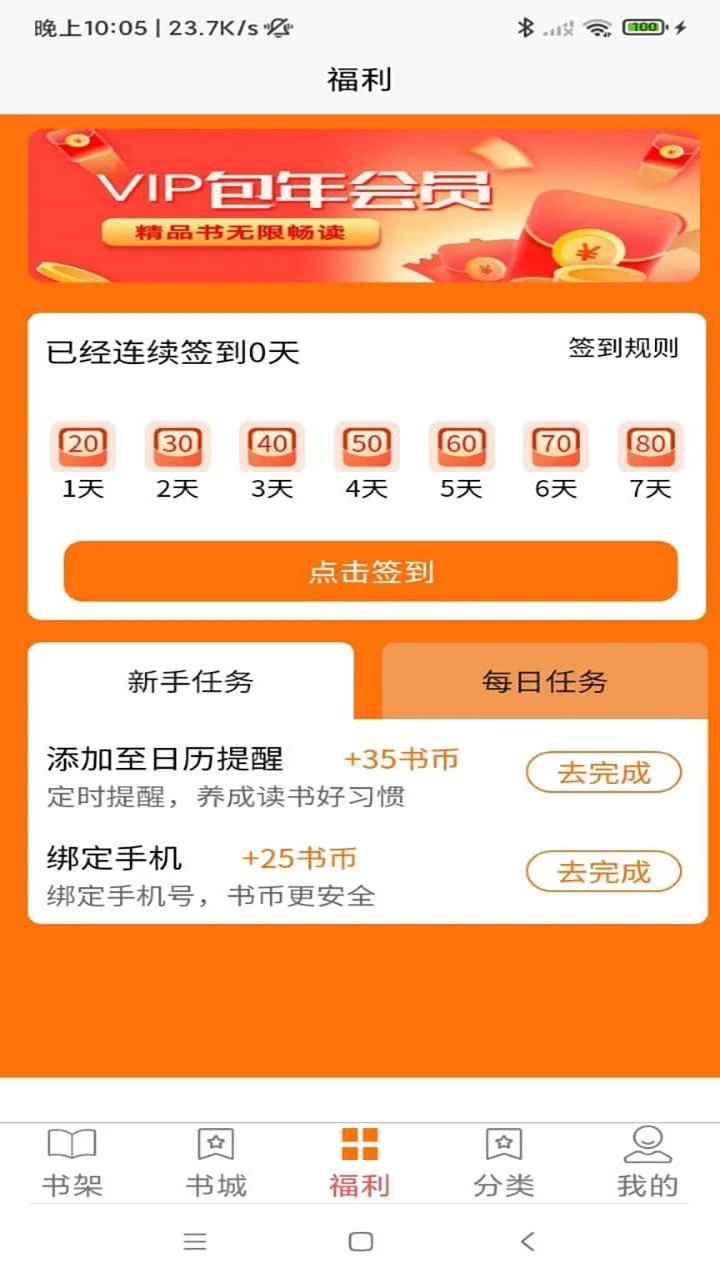Screen dimensions: 720x1280
Task: Go back with the system back button
Action: (527, 1242)
